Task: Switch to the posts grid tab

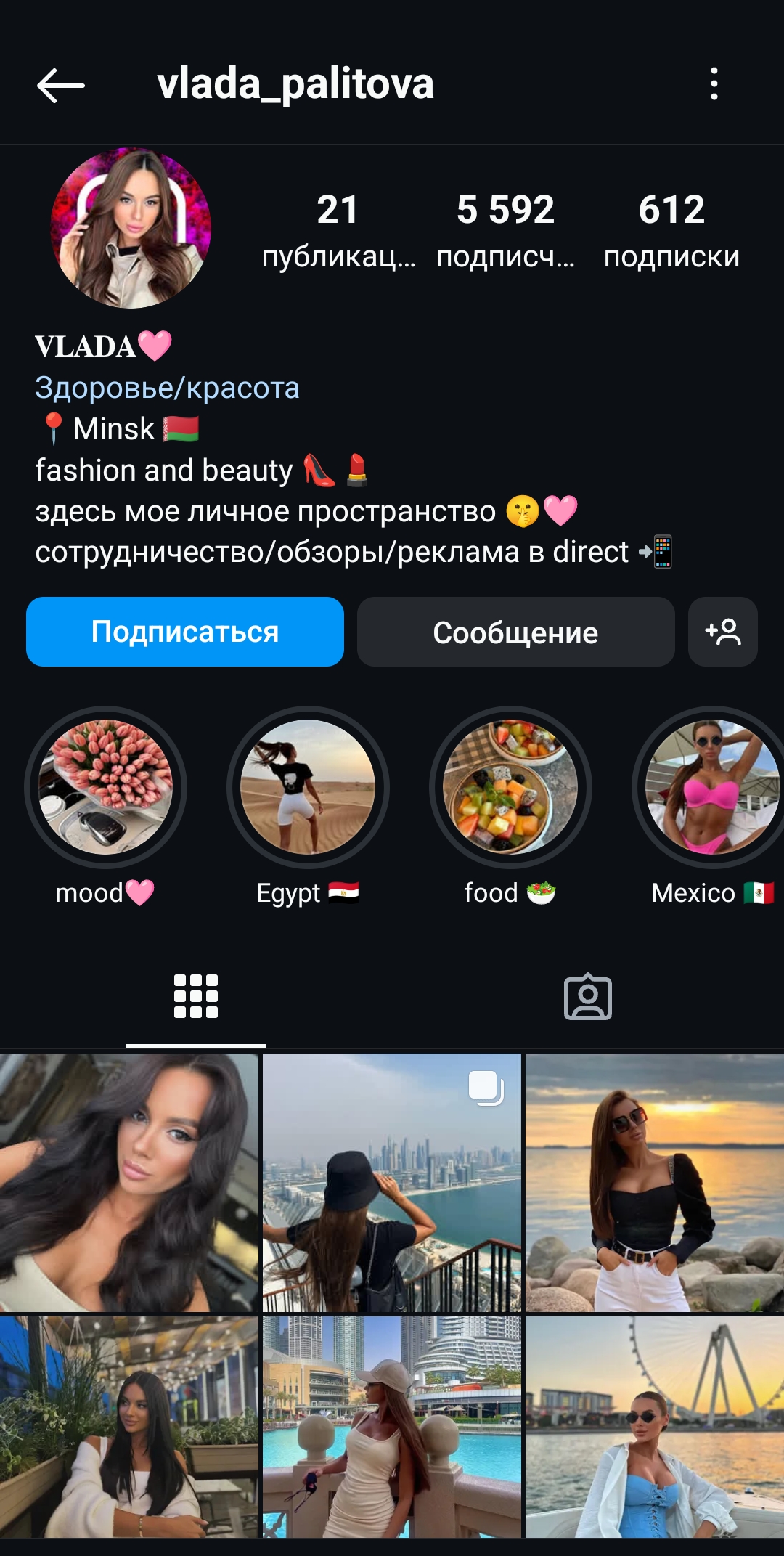Action: [196, 996]
